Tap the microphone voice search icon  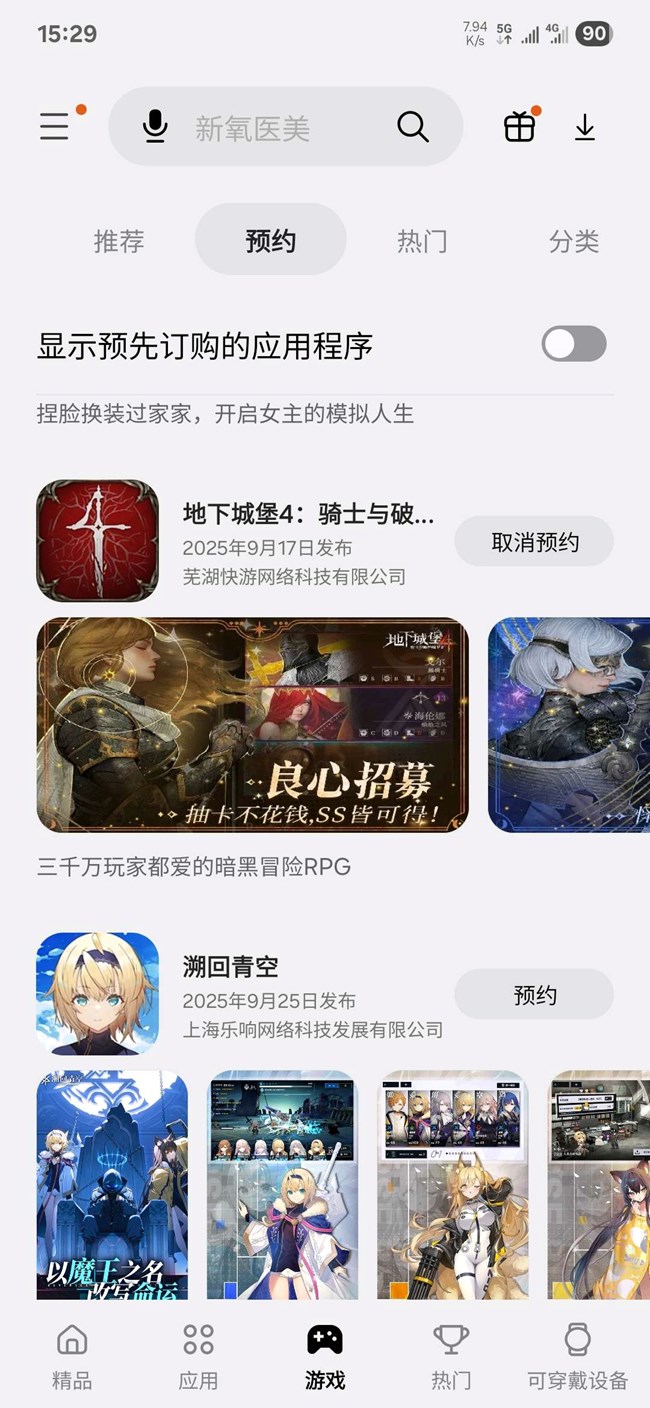(154, 127)
